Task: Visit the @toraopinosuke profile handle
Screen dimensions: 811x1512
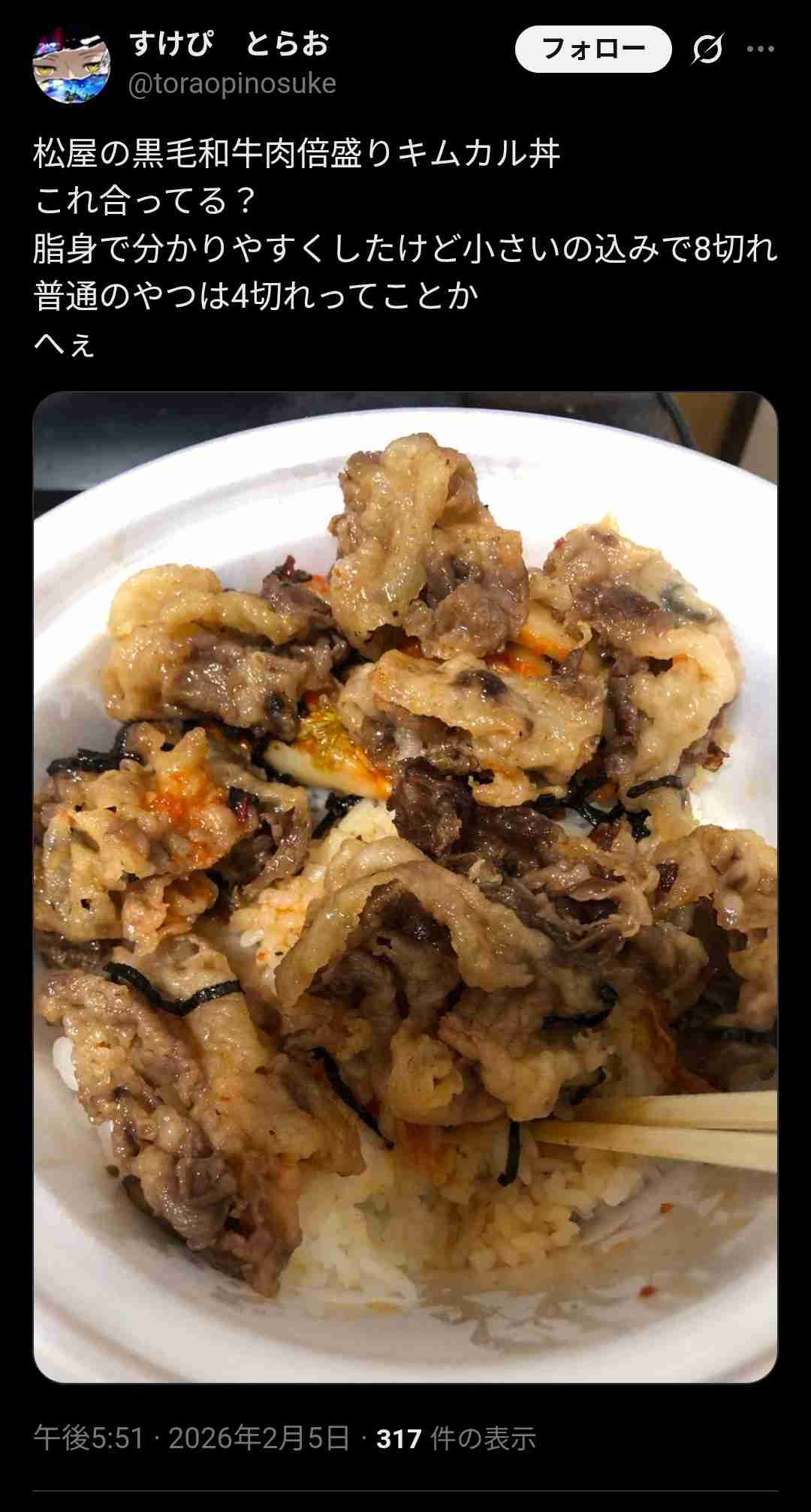Action: 232,83
